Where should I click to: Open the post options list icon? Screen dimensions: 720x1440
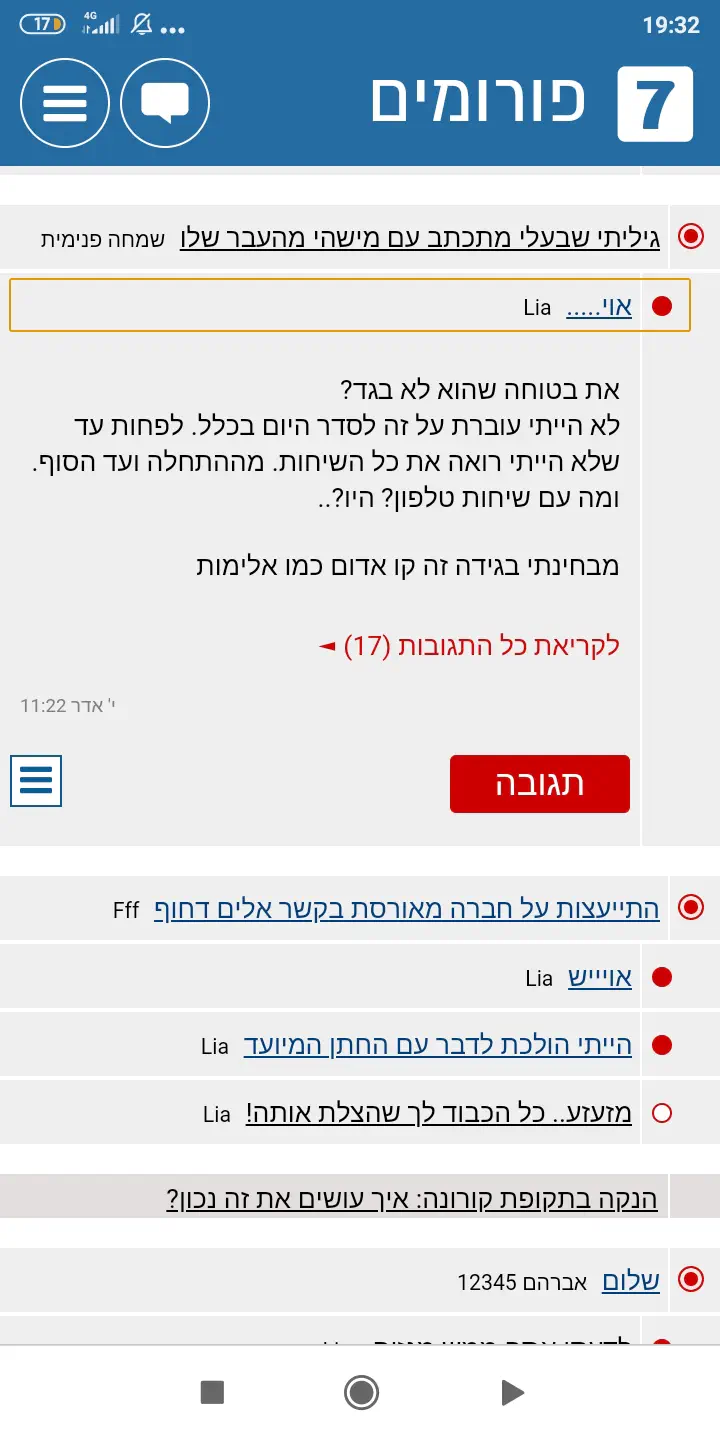[36, 781]
